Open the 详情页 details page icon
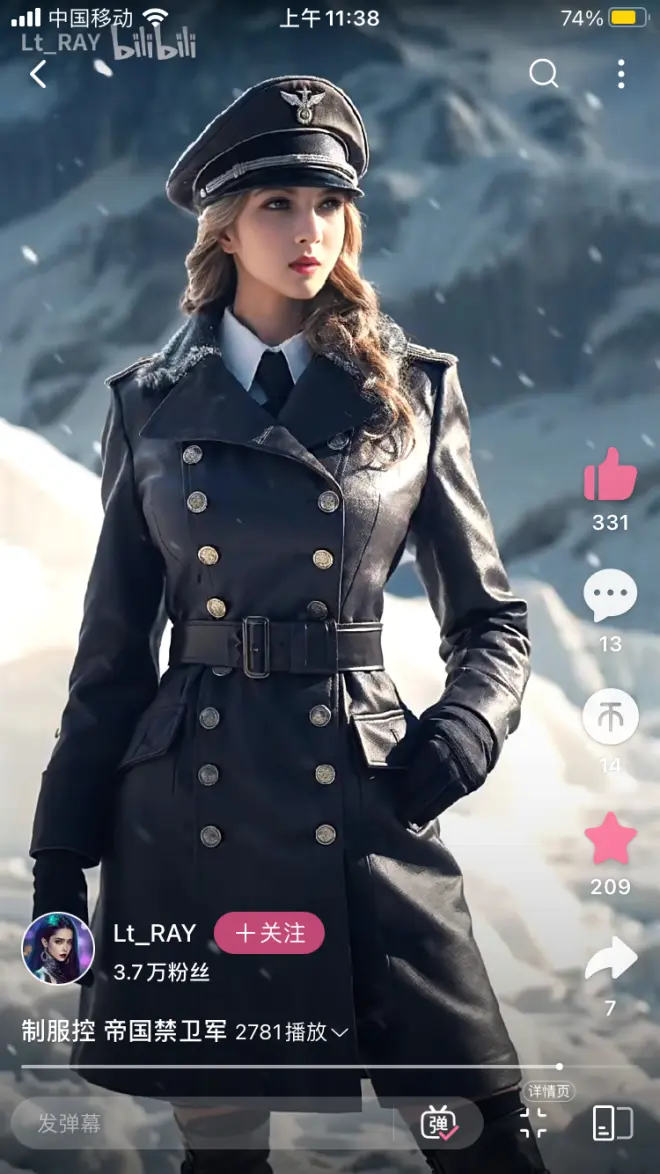The width and height of the screenshot is (660, 1174). point(534,1121)
